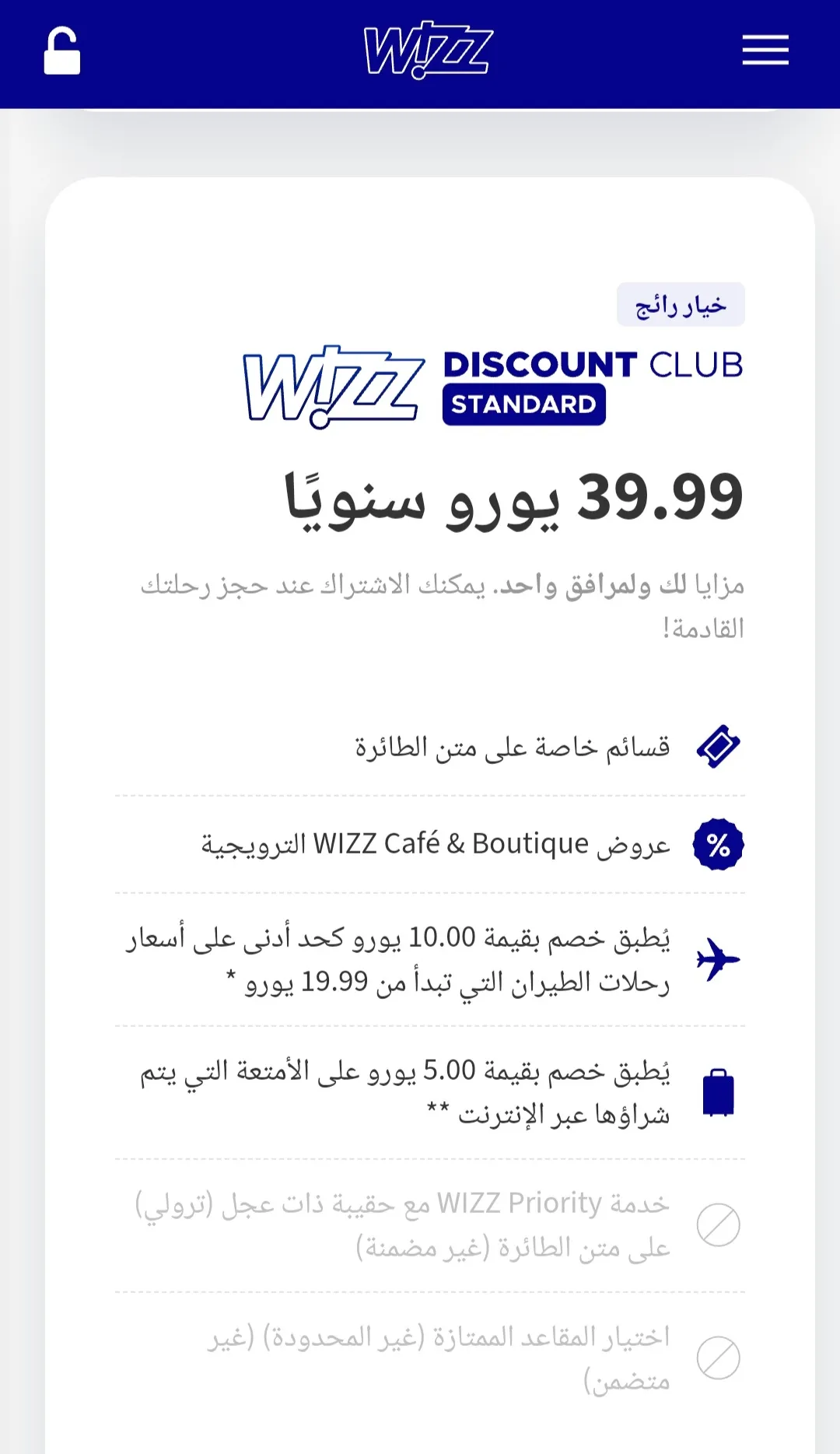
Task: Go to Wizz homepage via top logo
Action: pyautogui.click(x=428, y=51)
